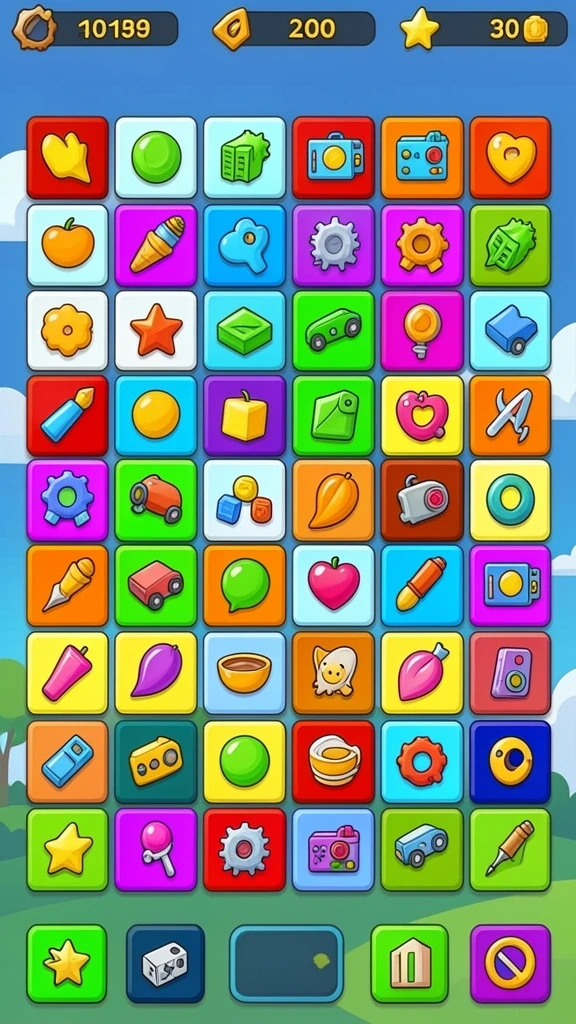Select the purple leaf on yellow tile
This screenshot has height=1024, width=576.
(155, 673)
